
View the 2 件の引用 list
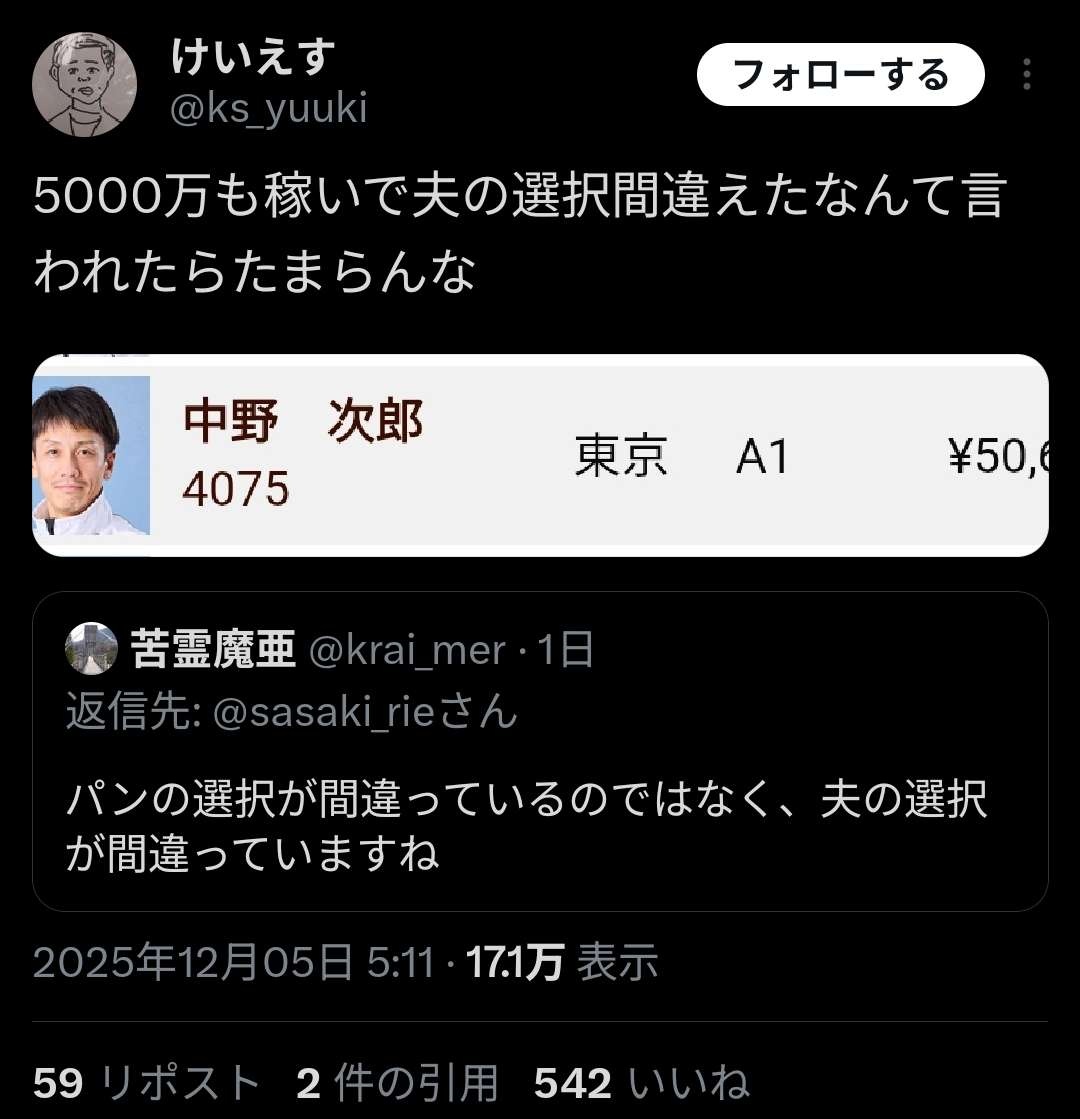pos(397,1083)
